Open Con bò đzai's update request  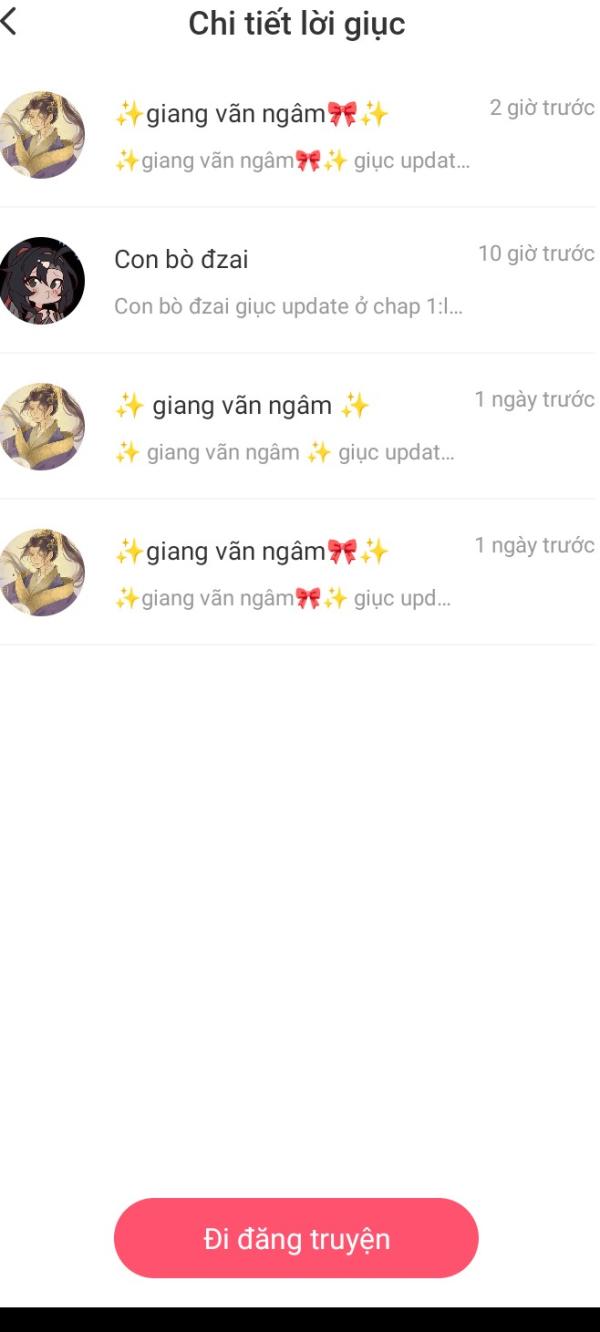tap(300, 281)
